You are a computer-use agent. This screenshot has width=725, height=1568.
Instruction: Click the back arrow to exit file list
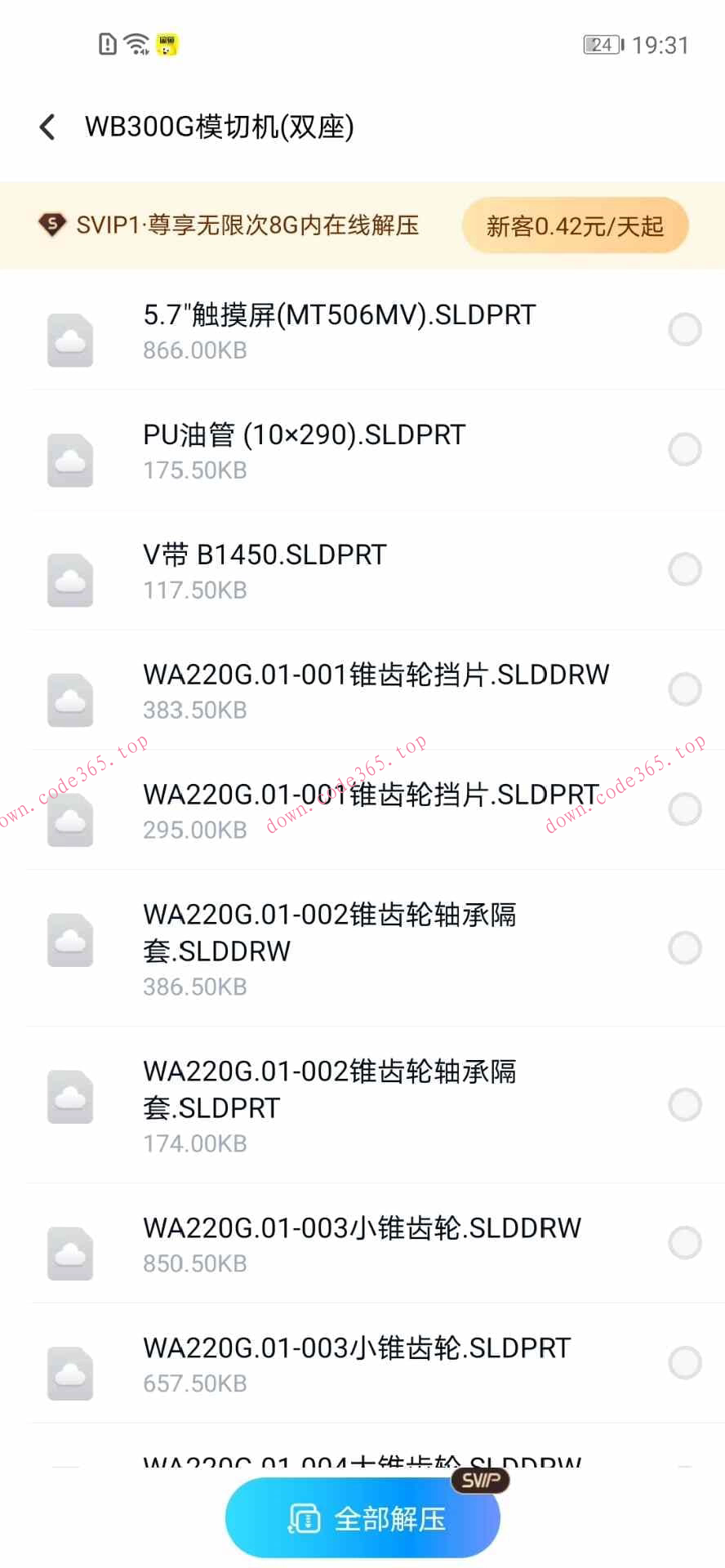(47, 127)
